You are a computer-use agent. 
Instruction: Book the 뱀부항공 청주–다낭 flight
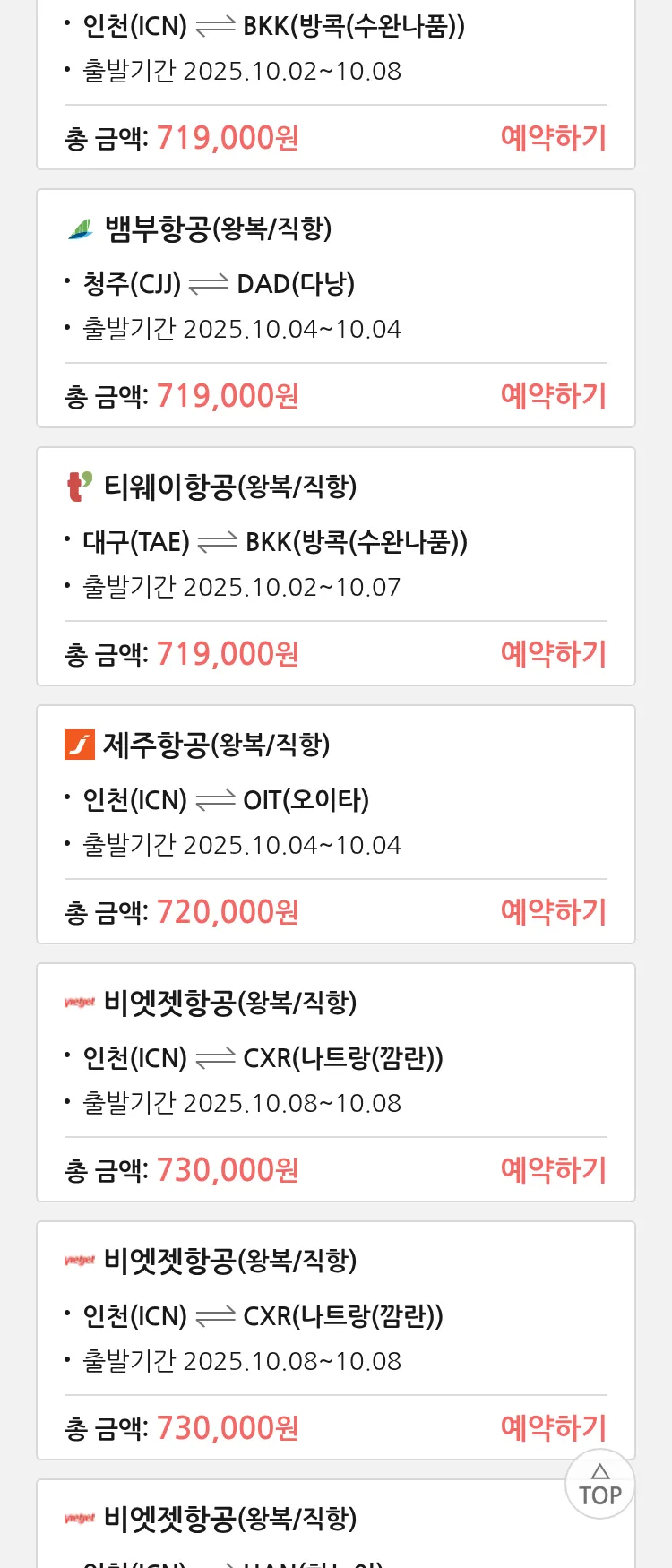[553, 396]
